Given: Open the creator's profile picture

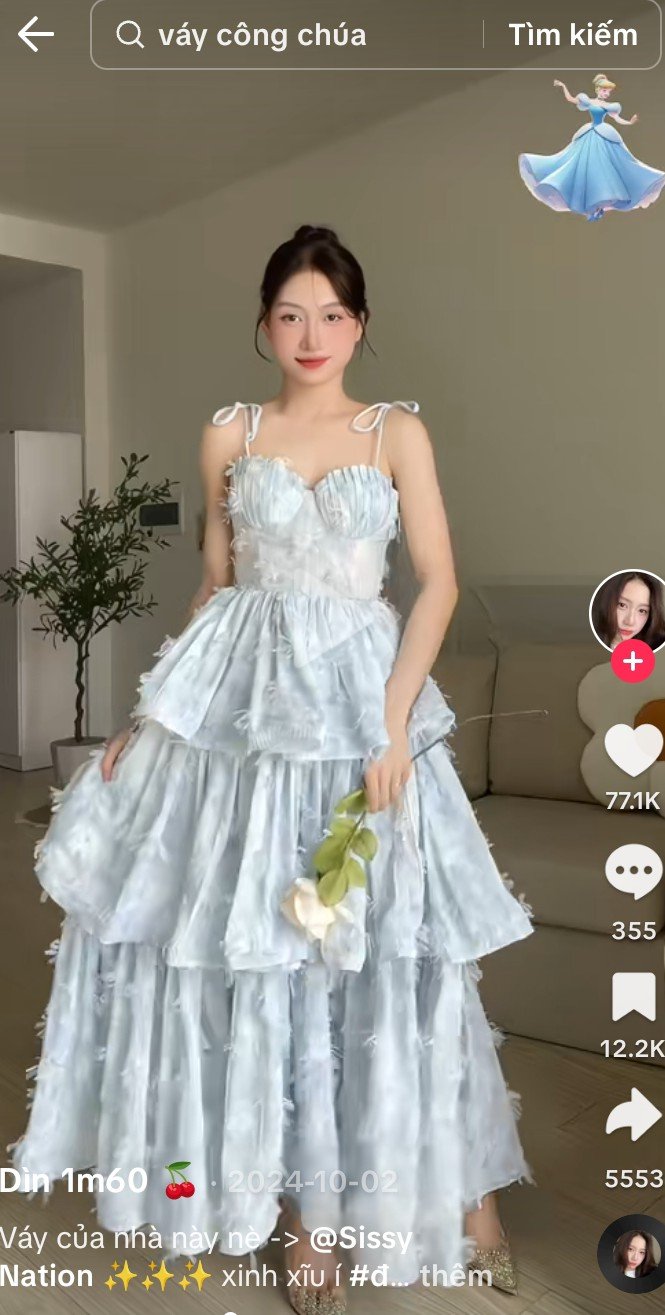Looking at the screenshot, I should coord(629,612).
